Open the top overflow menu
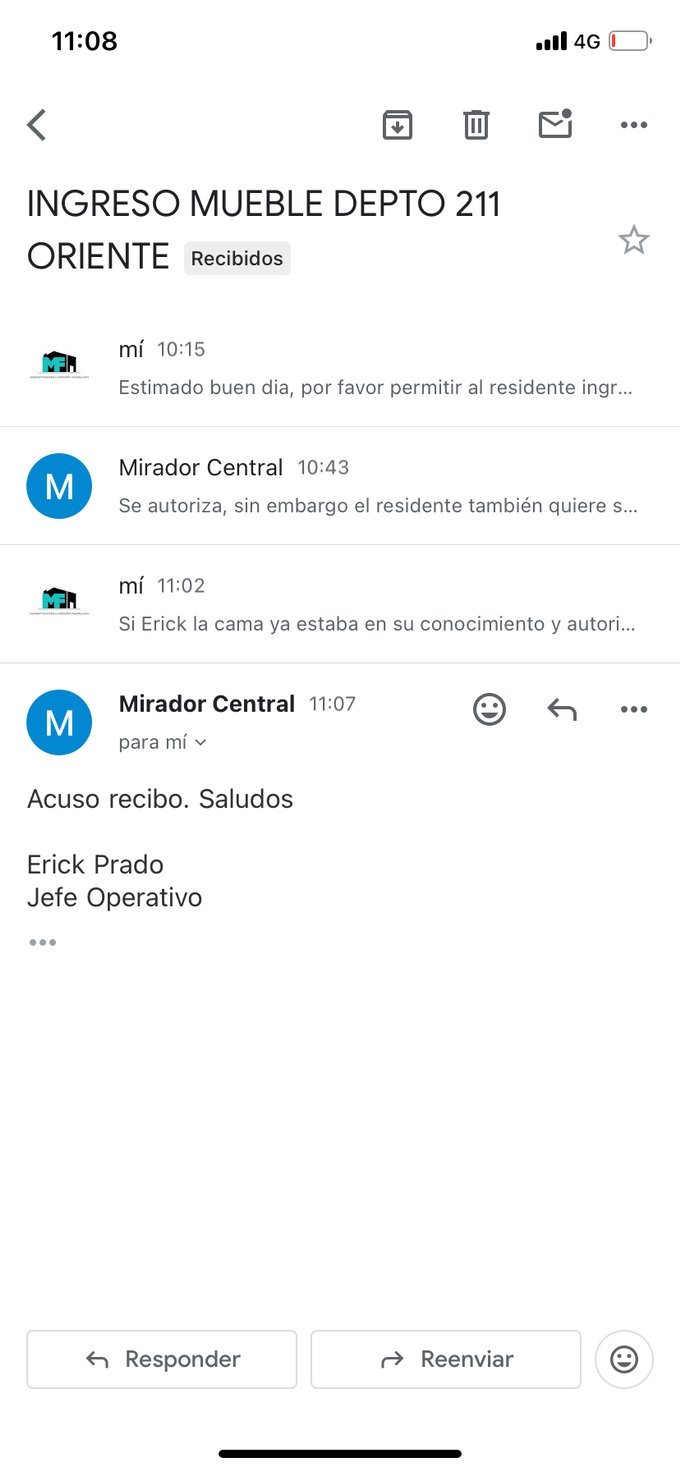The height and width of the screenshot is (1471, 680). (634, 125)
